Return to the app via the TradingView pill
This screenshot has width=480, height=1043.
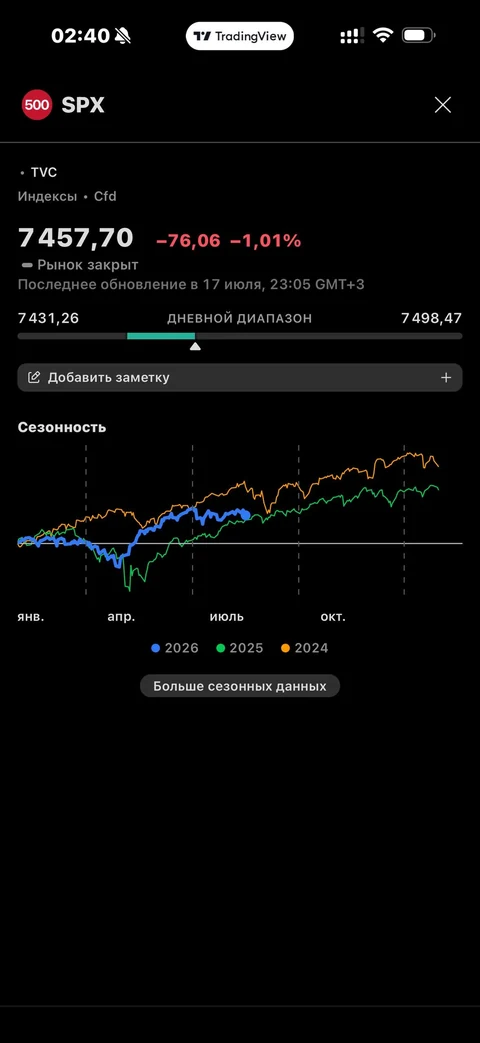pos(239,36)
